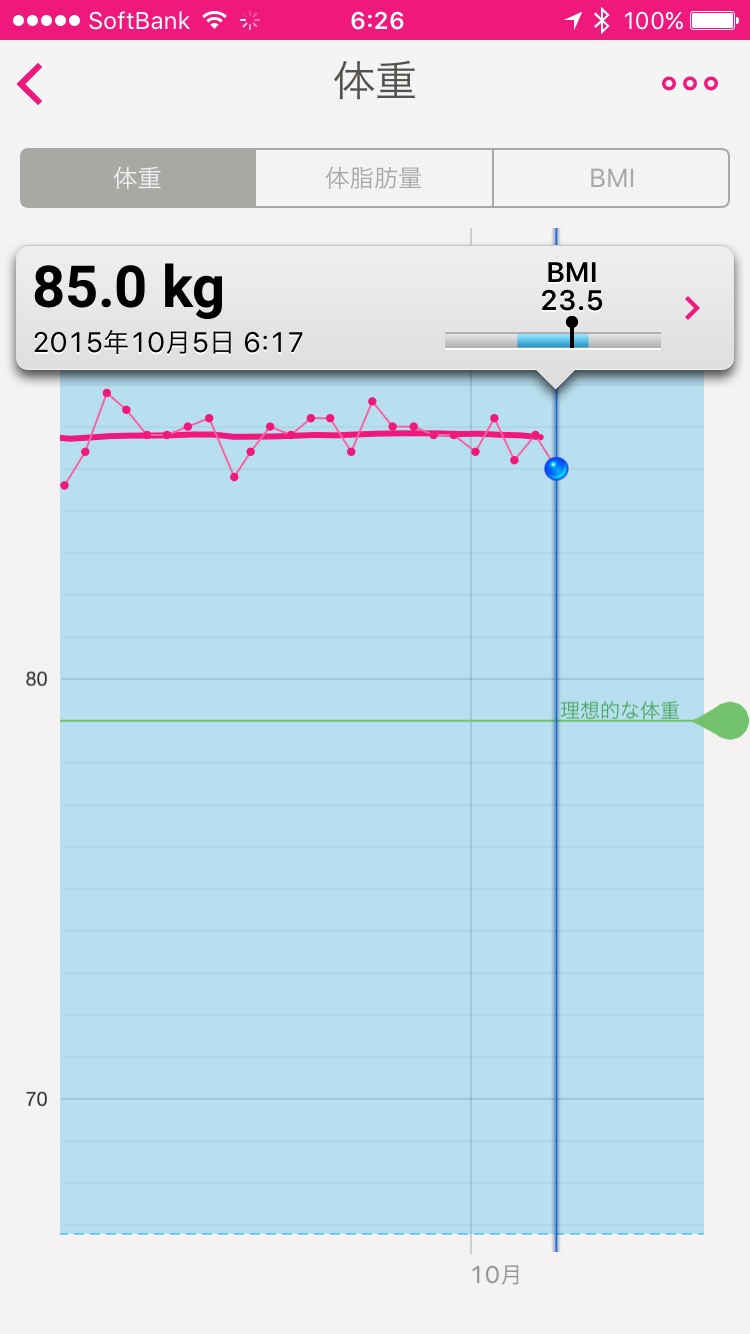Tap the green 理想的な体重 goal marker

click(x=722, y=721)
